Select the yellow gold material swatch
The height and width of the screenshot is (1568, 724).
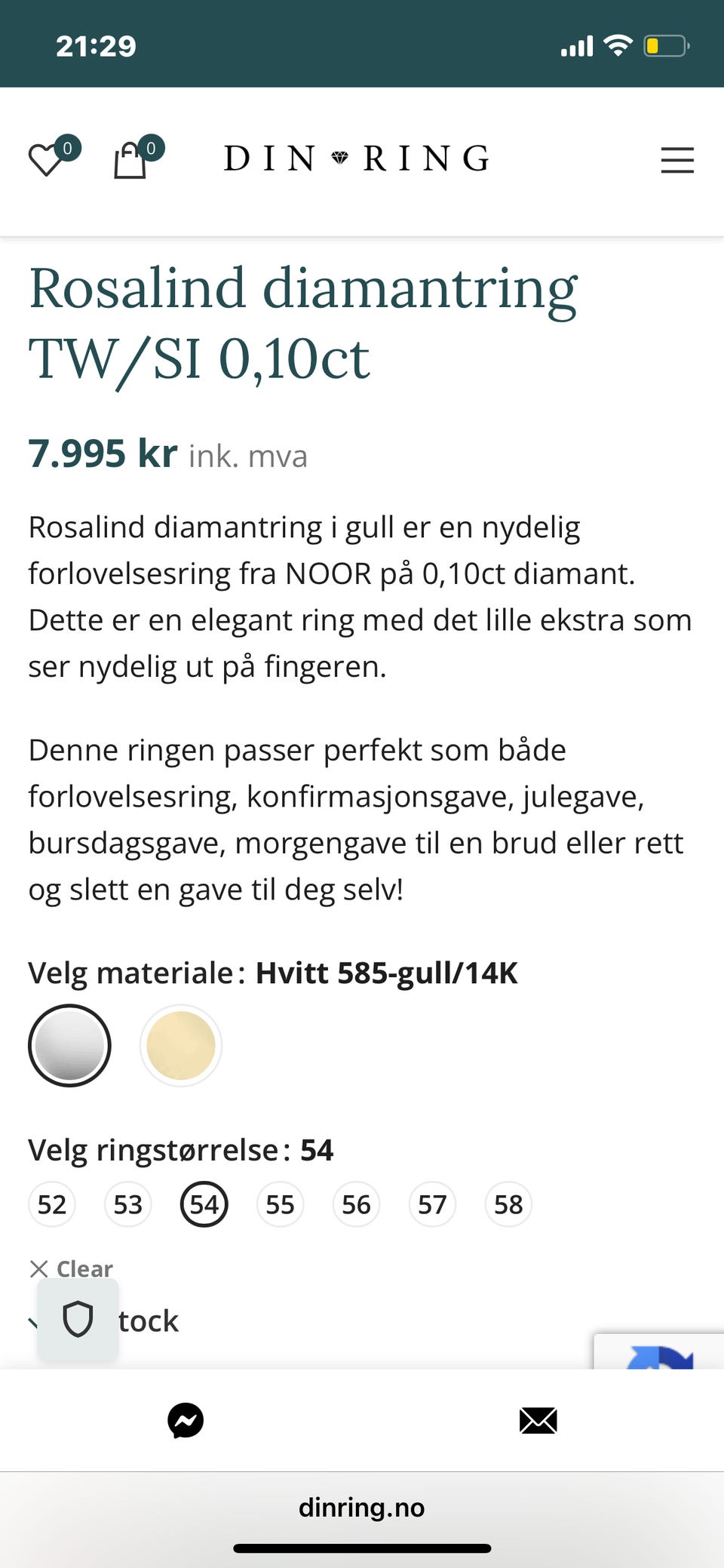click(x=181, y=1045)
